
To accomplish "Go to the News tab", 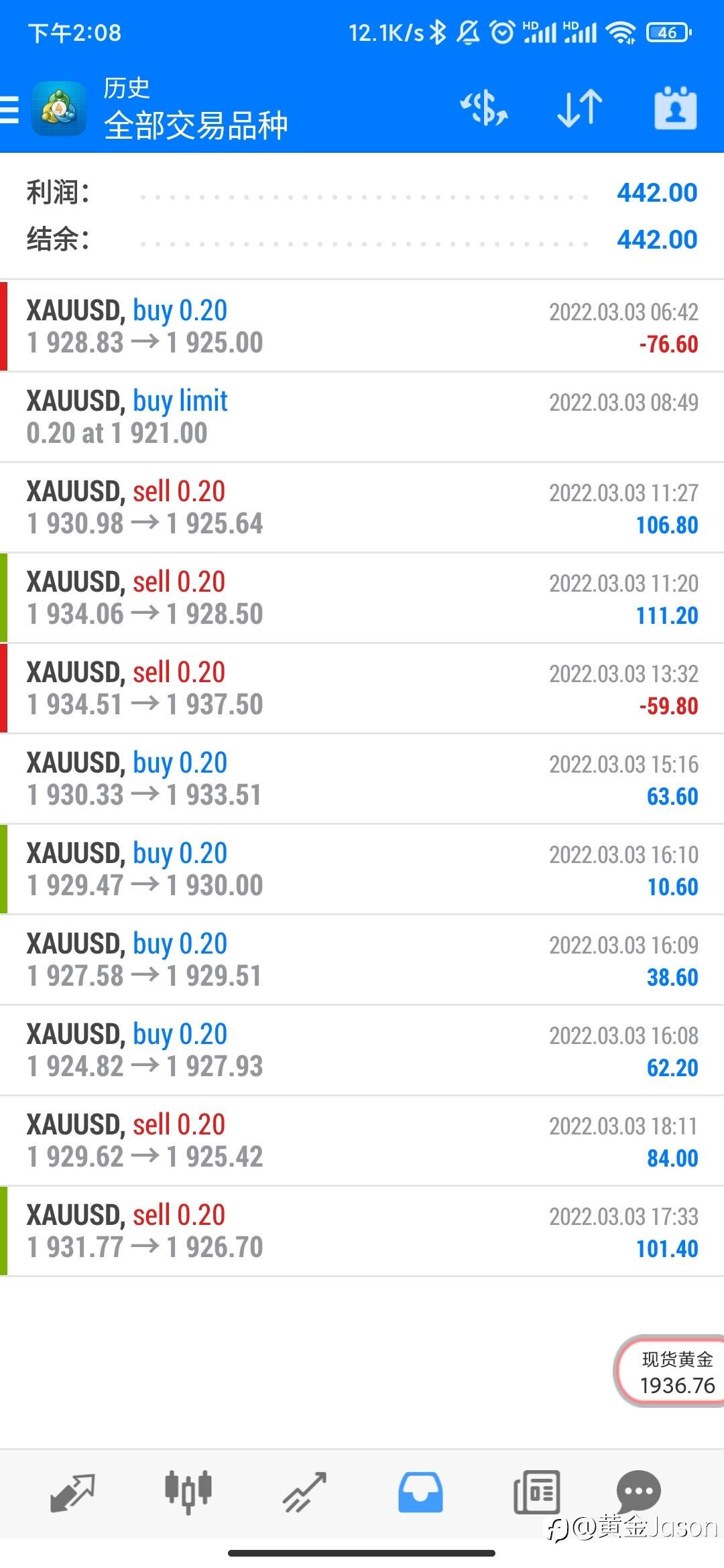I will click(536, 1492).
